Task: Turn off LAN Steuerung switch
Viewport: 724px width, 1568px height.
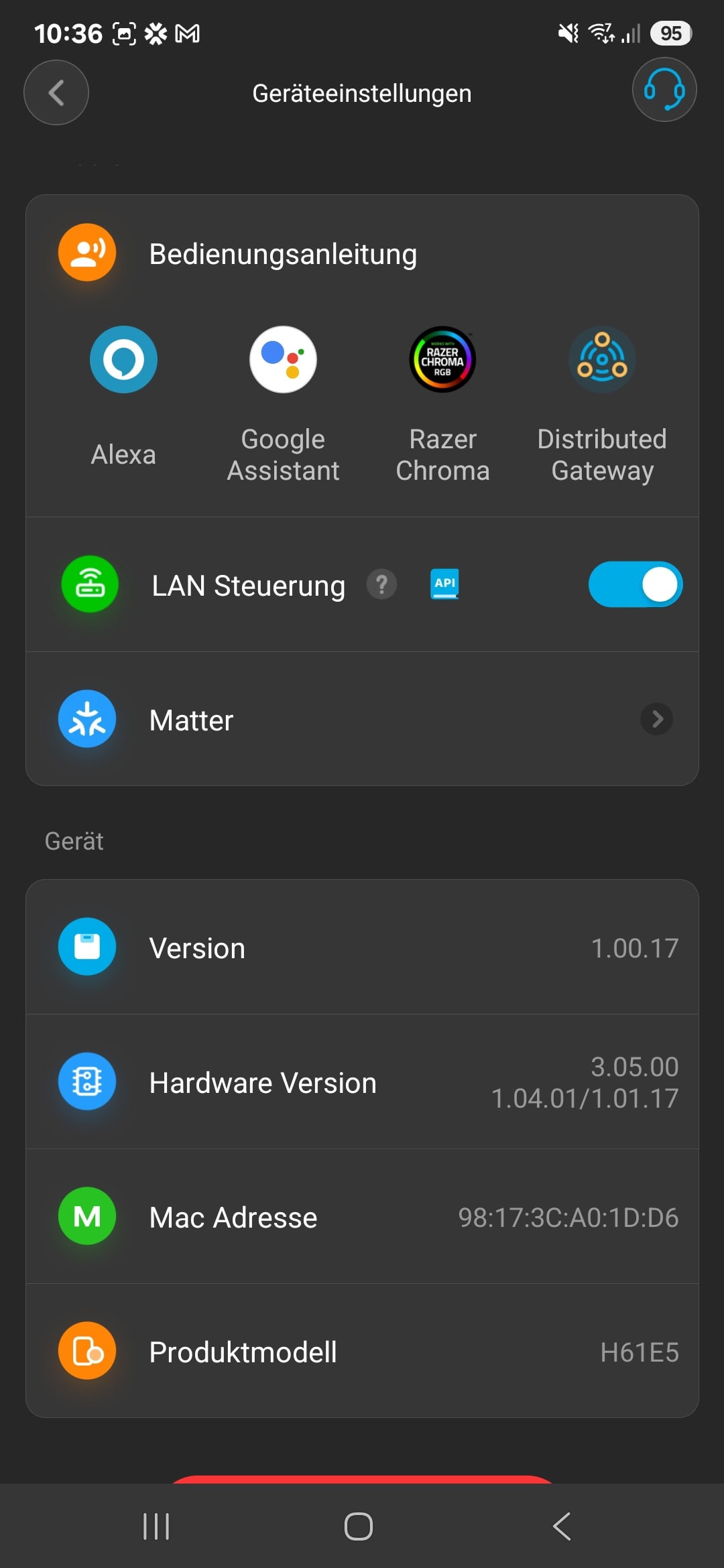Action: pos(636,584)
